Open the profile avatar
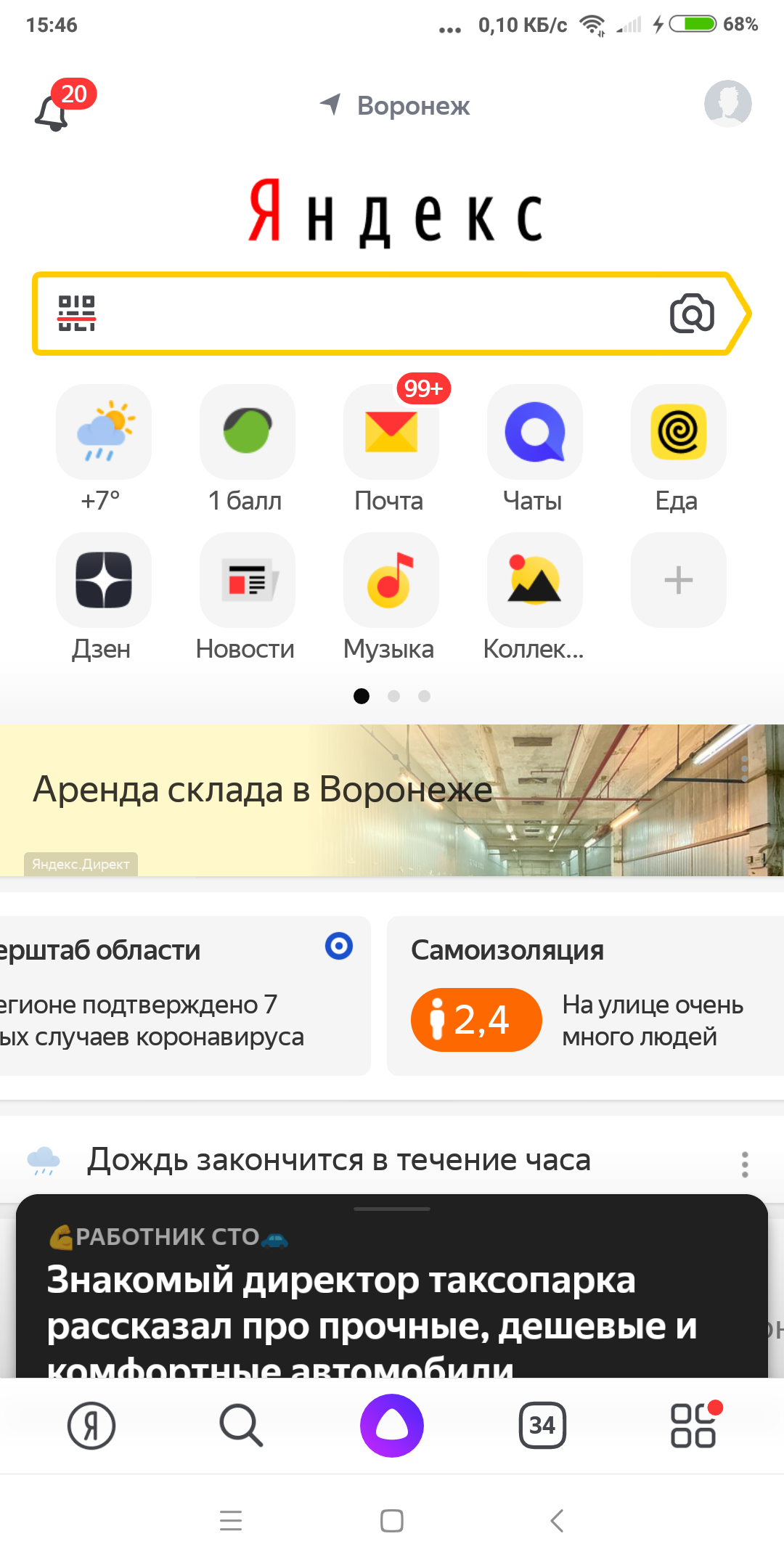The width and height of the screenshot is (784, 1568). click(x=727, y=104)
